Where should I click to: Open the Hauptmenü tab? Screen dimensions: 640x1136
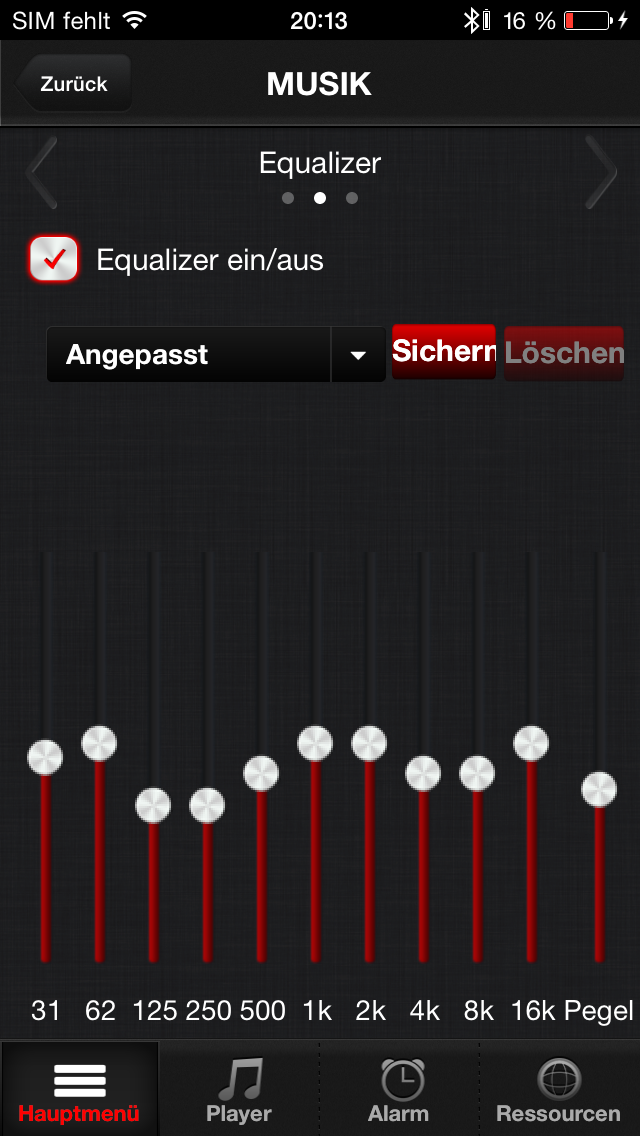coord(79,1089)
